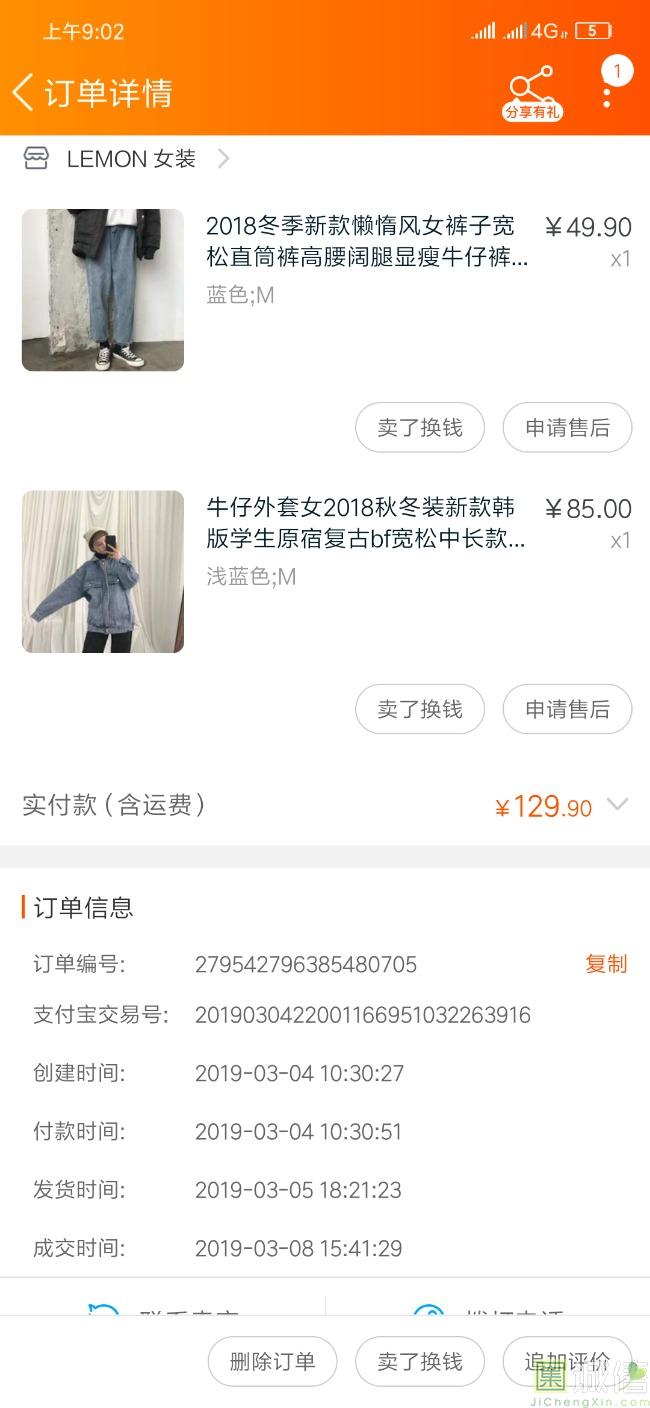Open the LEMON 女装 store page
Screen dimensions: 650x1408
click(x=130, y=159)
